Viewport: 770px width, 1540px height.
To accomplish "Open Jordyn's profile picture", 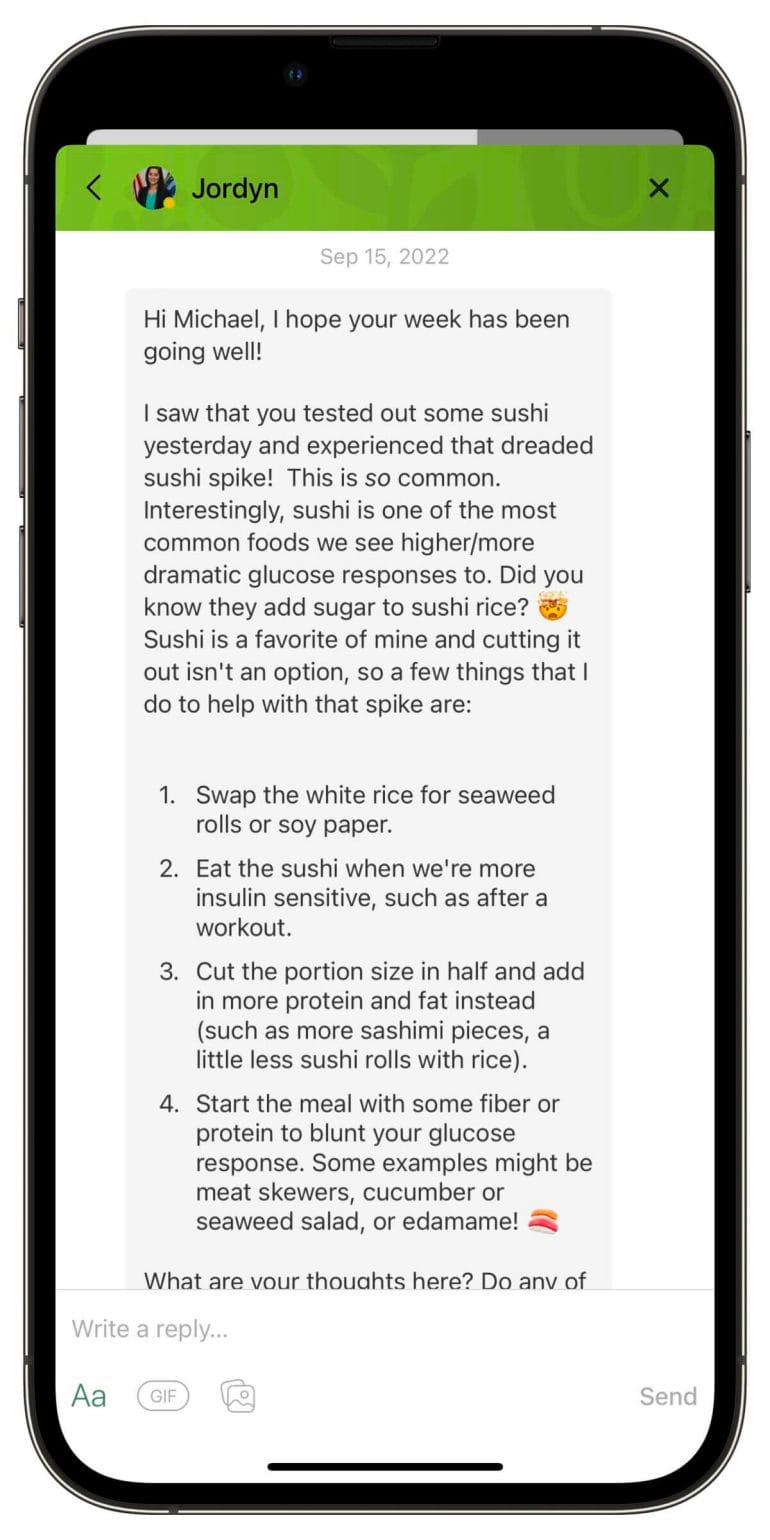I will [x=155, y=188].
